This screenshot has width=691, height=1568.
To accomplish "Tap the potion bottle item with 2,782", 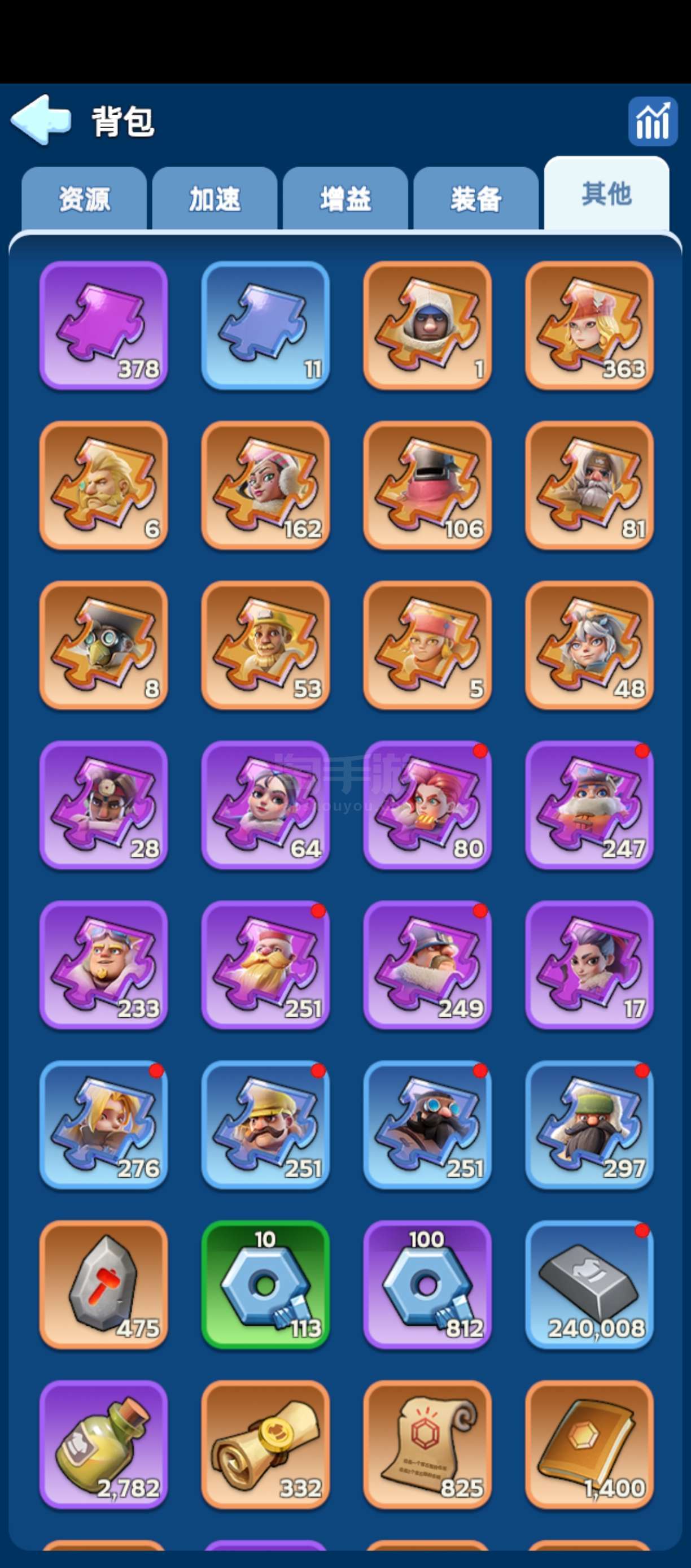I will (103, 1444).
